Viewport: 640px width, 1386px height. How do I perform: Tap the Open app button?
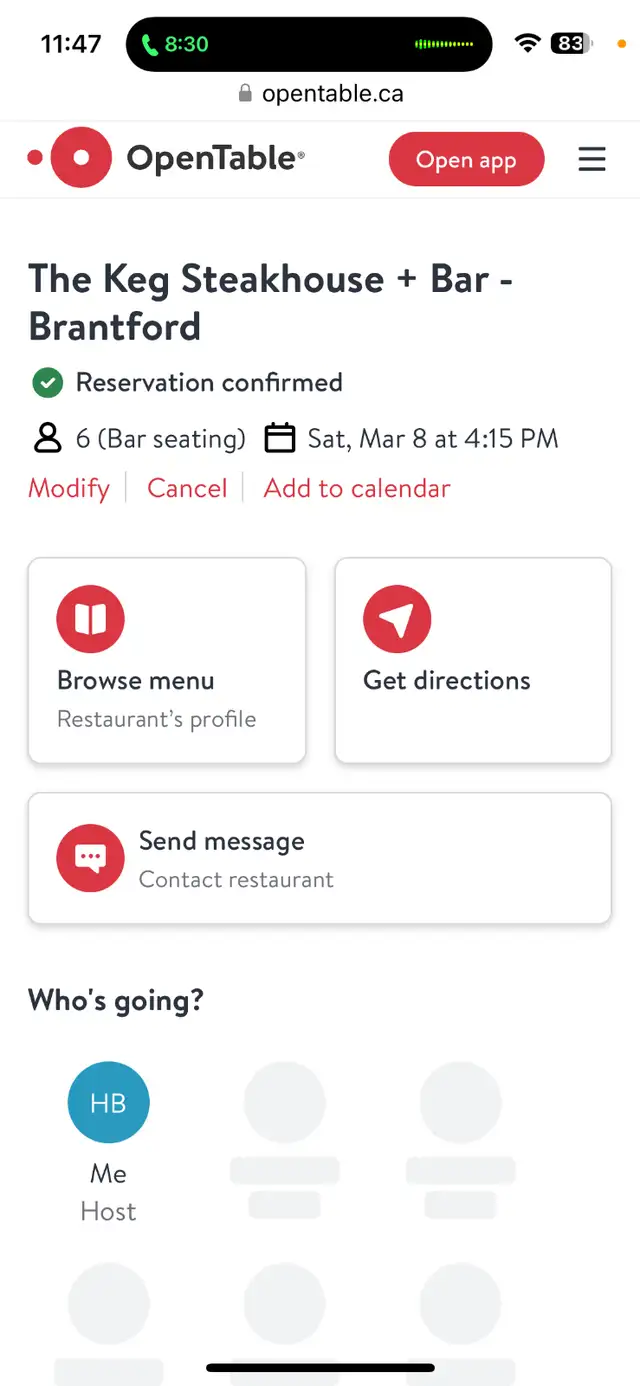pyautogui.click(x=466, y=160)
